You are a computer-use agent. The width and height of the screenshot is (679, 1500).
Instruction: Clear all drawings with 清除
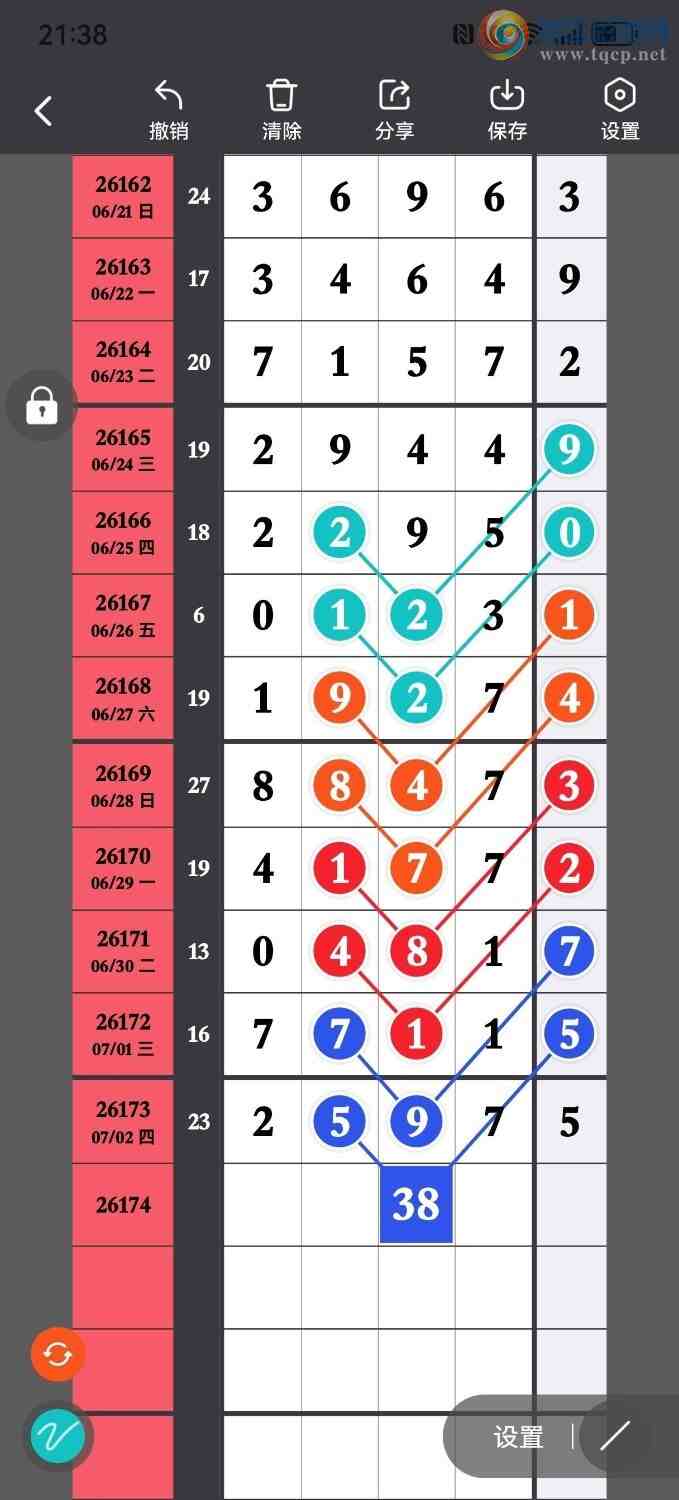282,111
